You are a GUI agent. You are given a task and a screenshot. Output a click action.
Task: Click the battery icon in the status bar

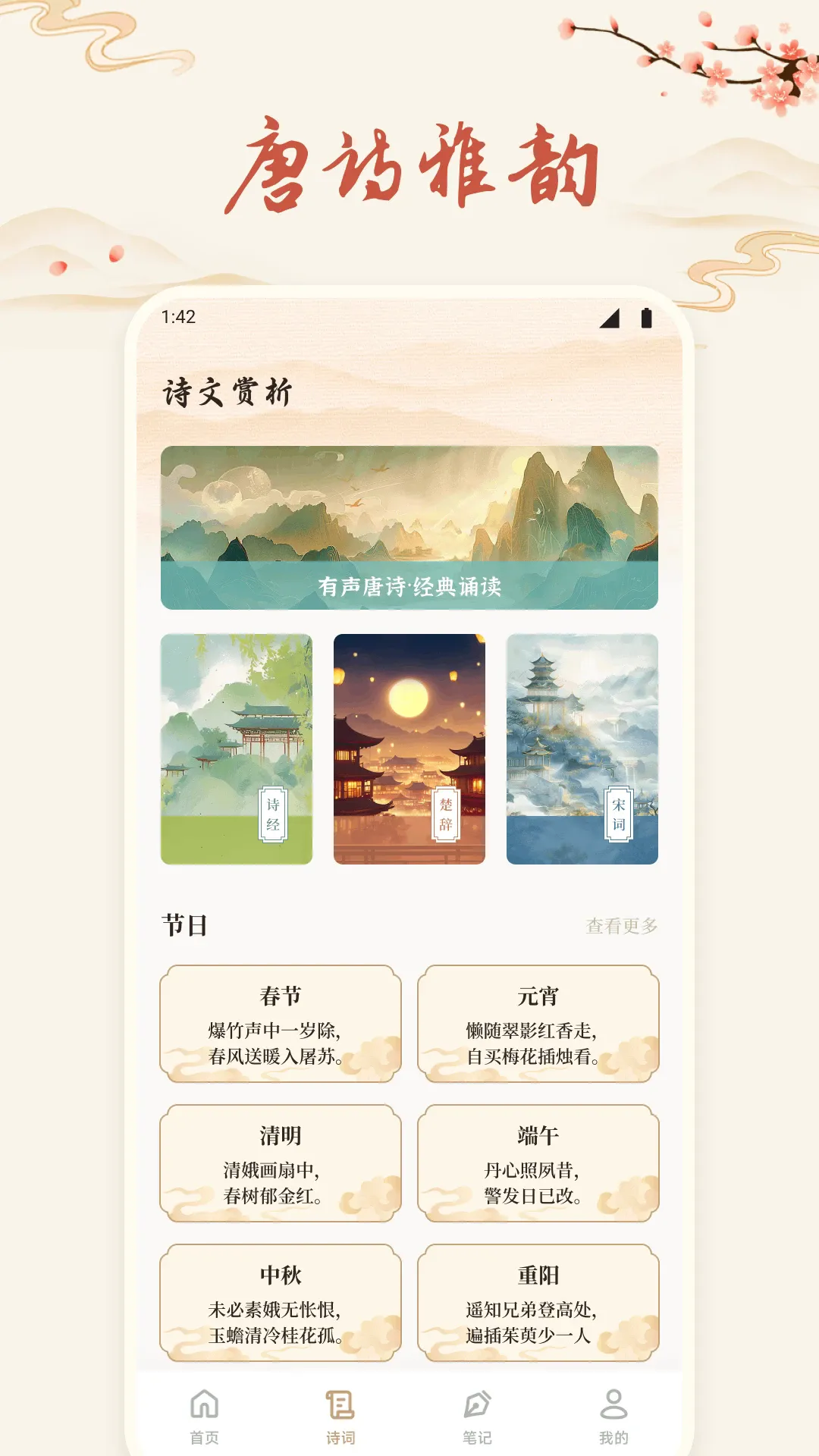click(x=648, y=320)
